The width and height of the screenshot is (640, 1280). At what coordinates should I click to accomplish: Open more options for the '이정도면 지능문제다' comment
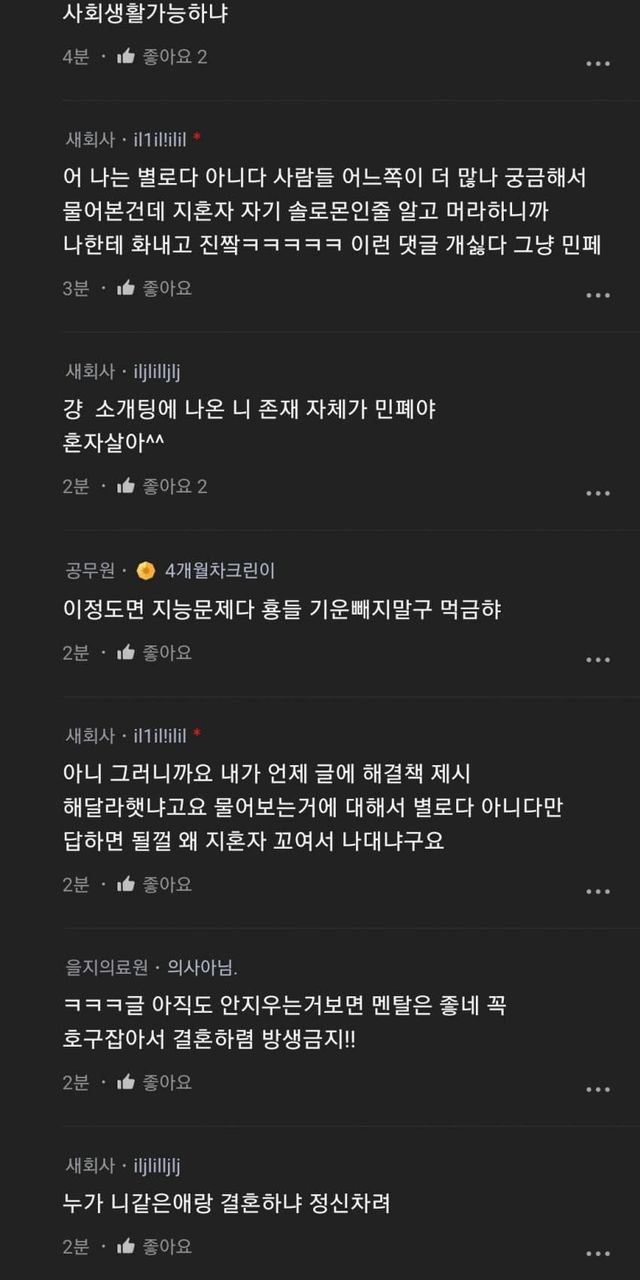tap(597, 658)
